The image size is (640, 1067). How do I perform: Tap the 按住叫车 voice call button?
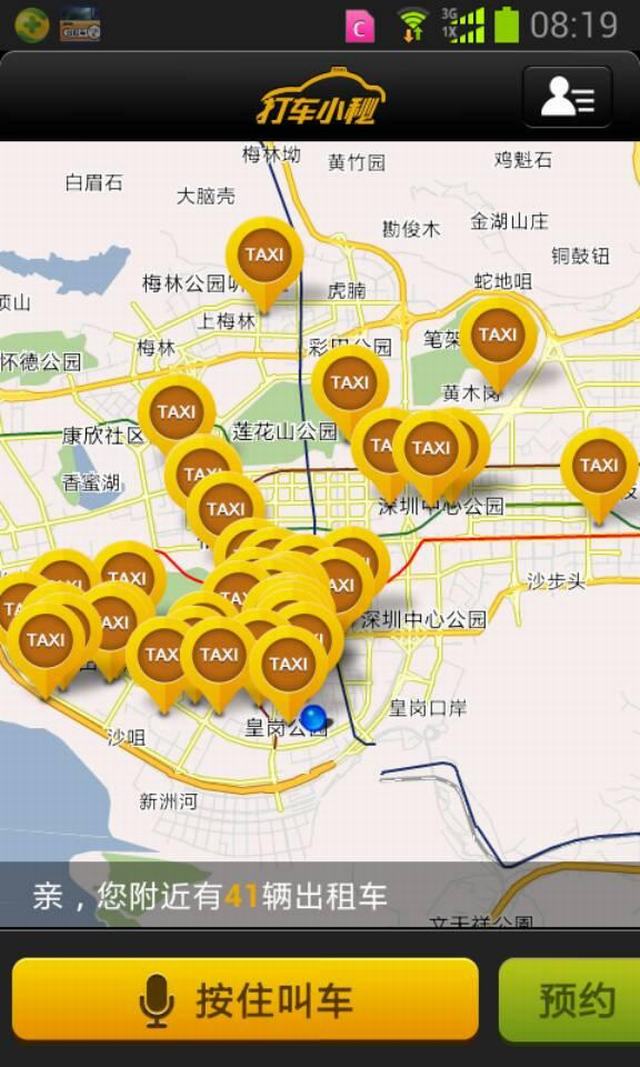pyautogui.click(x=245, y=999)
